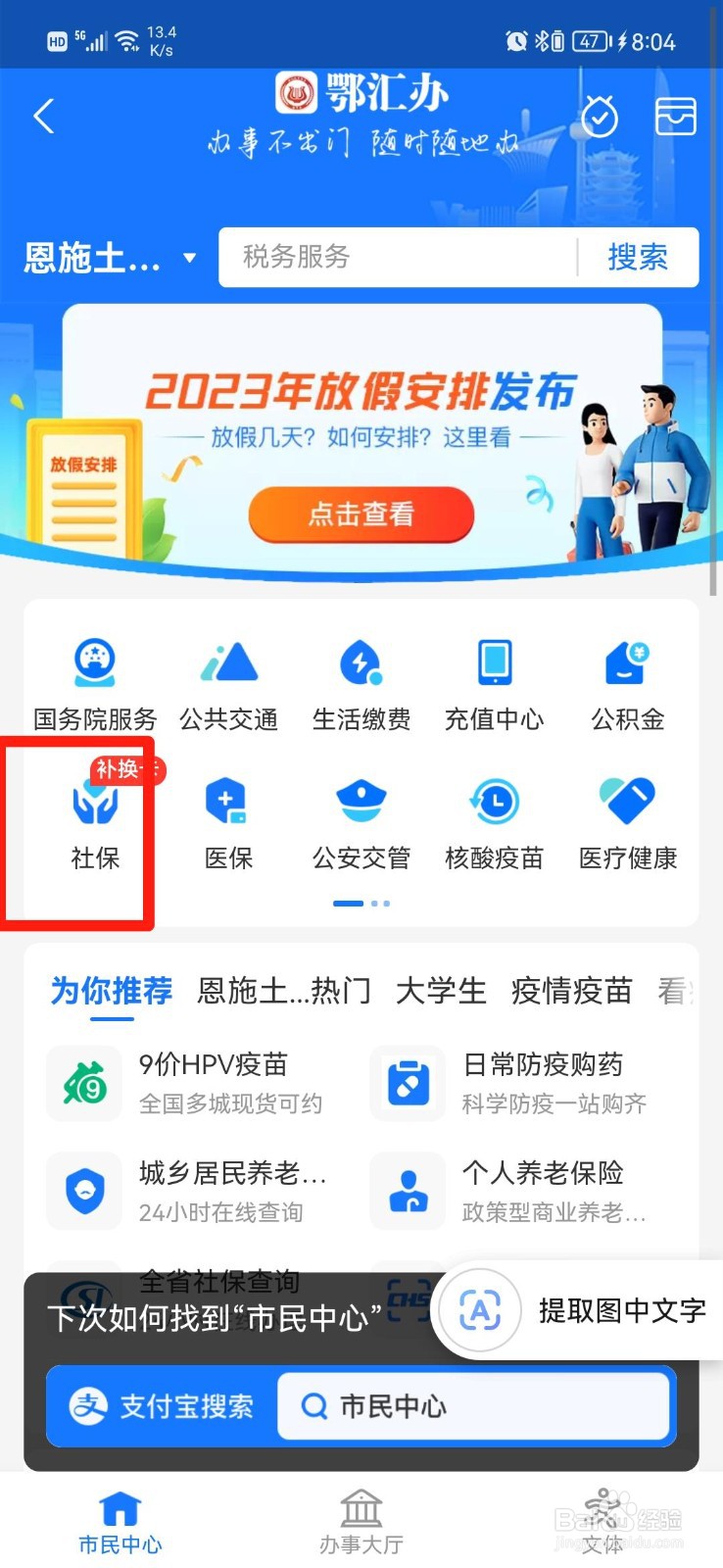Click 点击查看 on the holiday banner
The image size is (723, 1568).
pos(361,514)
